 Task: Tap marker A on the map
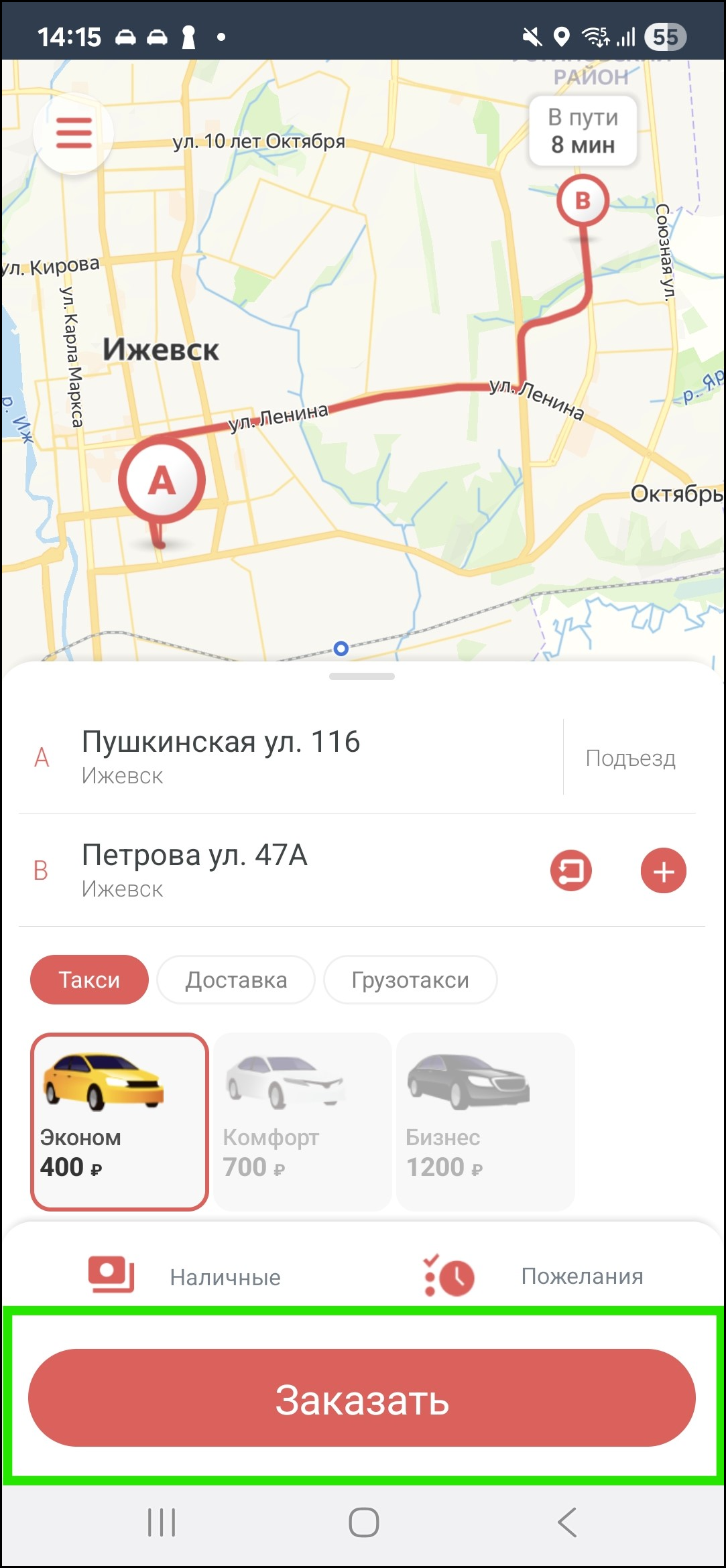pos(162,481)
